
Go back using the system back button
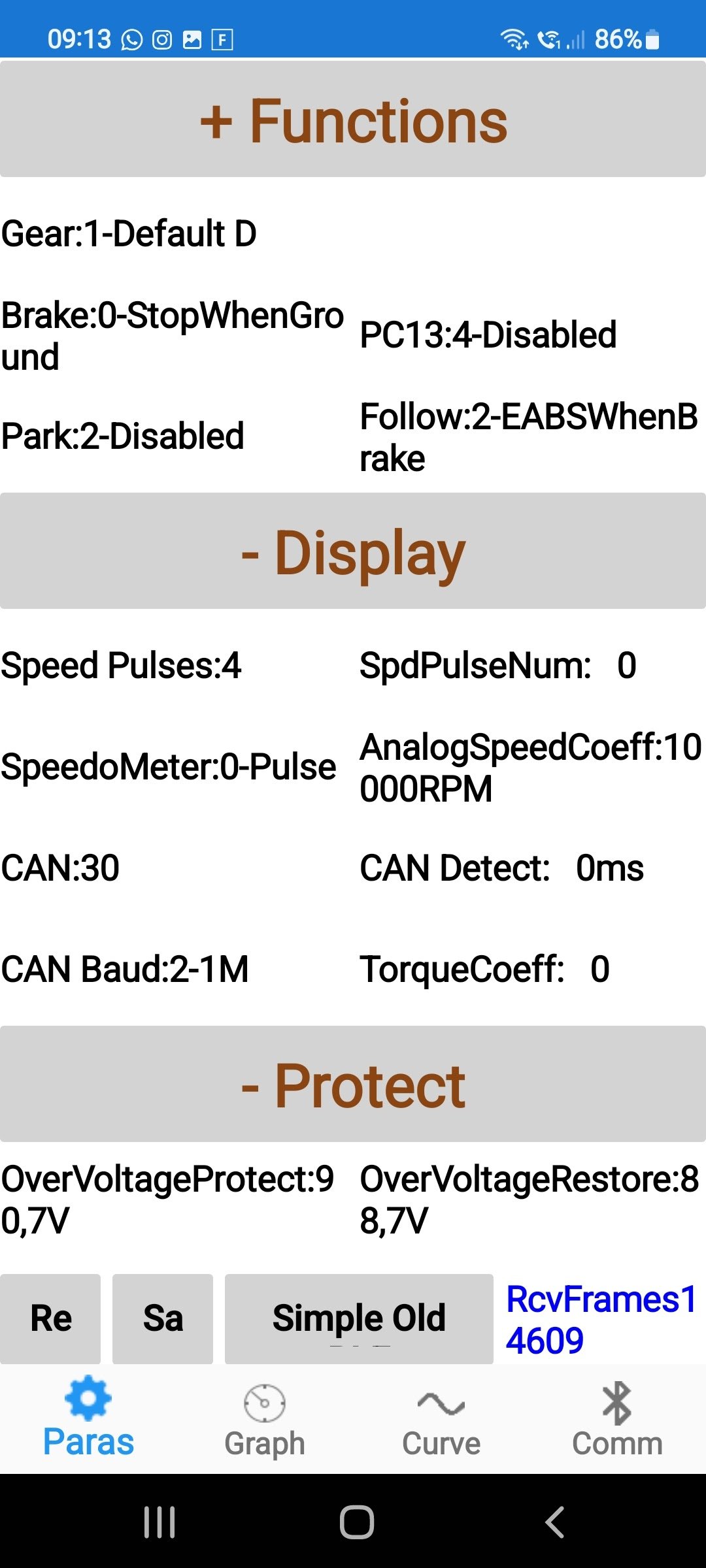click(x=555, y=1523)
